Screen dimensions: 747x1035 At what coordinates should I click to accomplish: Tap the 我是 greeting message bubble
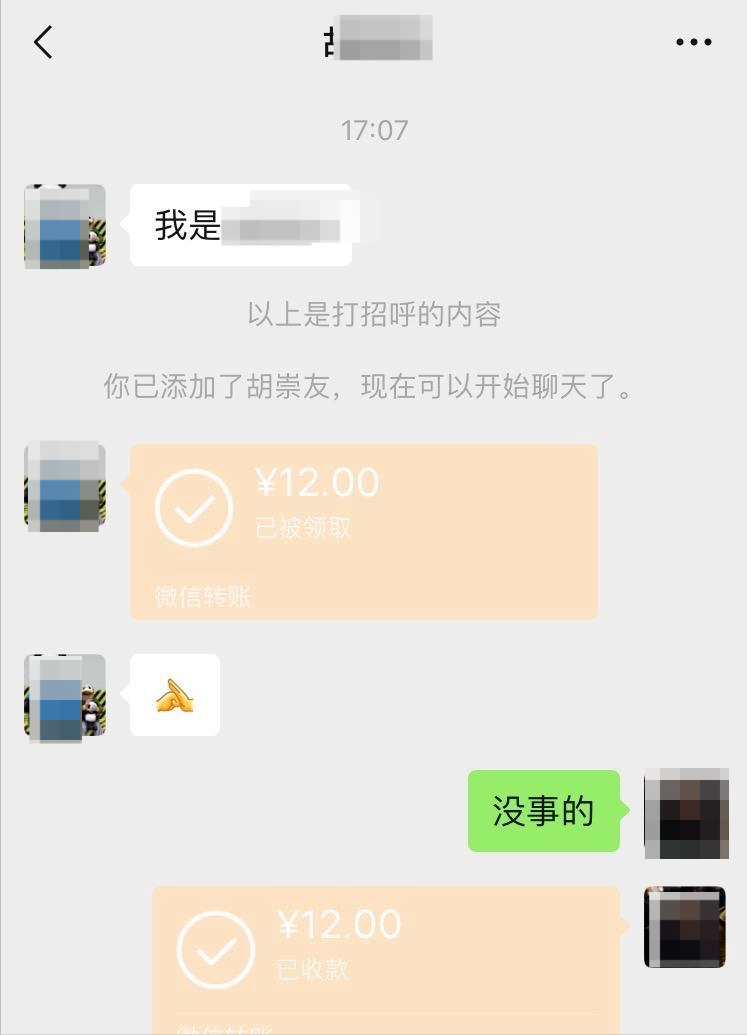tap(240, 226)
